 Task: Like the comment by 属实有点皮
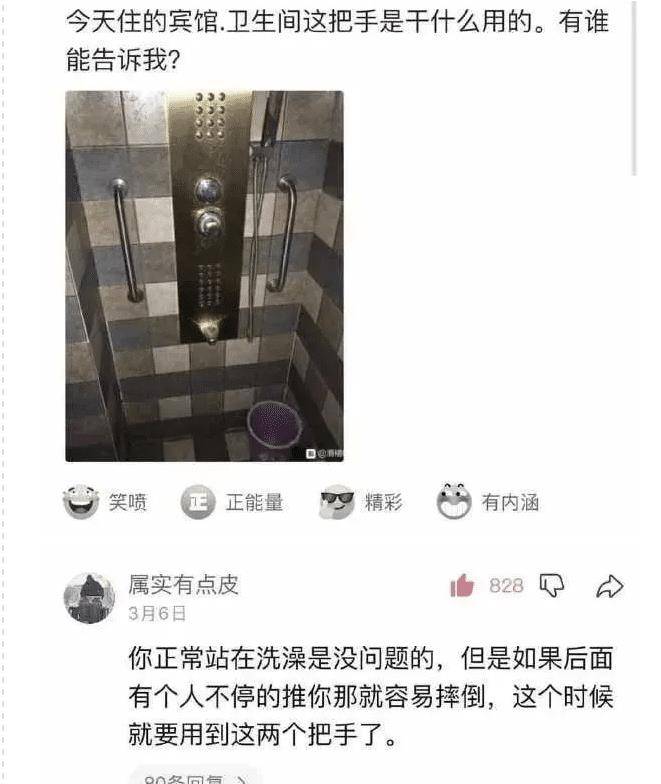tap(462, 586)
